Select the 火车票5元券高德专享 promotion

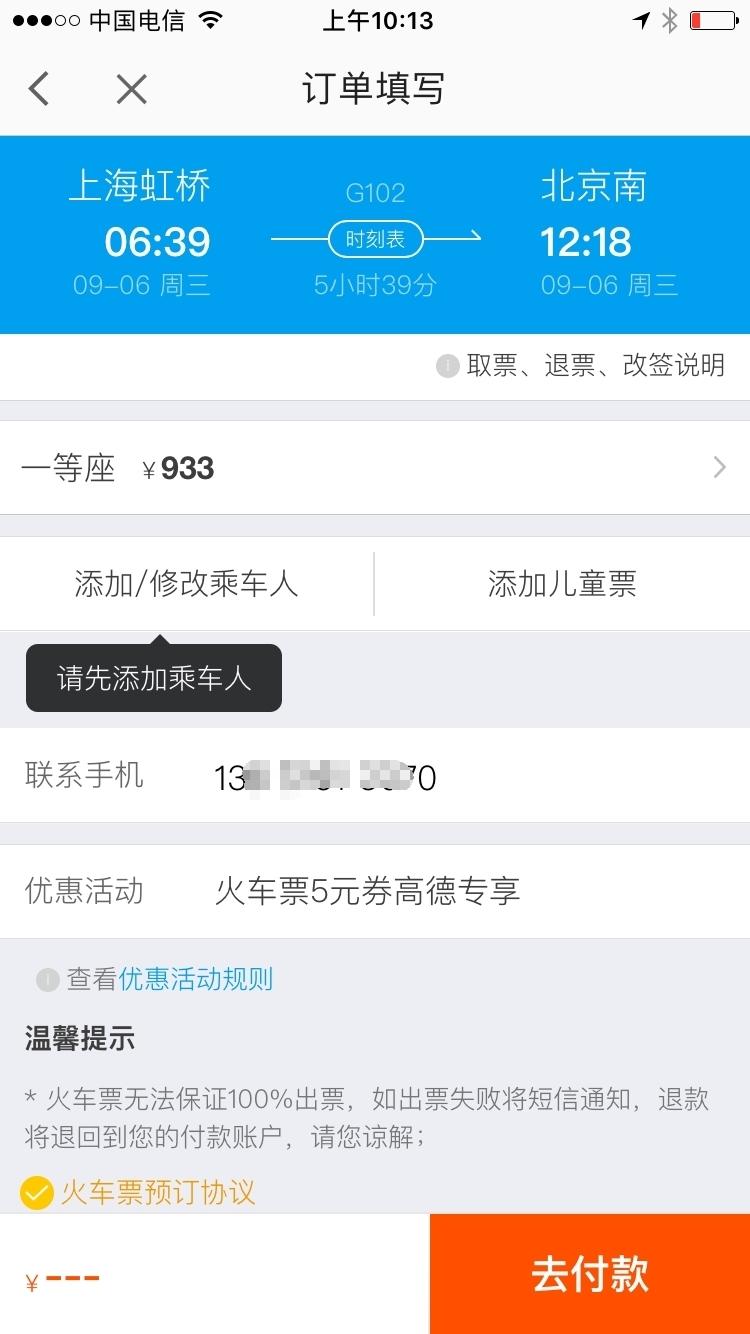[369, 891]
